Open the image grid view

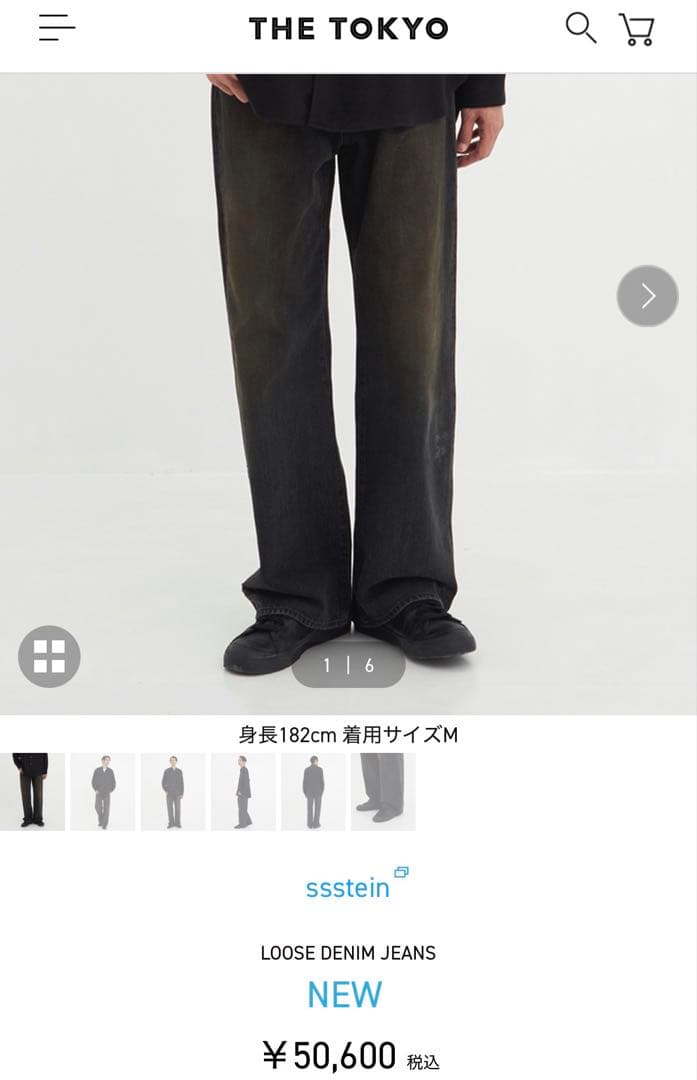coord(49,656)
